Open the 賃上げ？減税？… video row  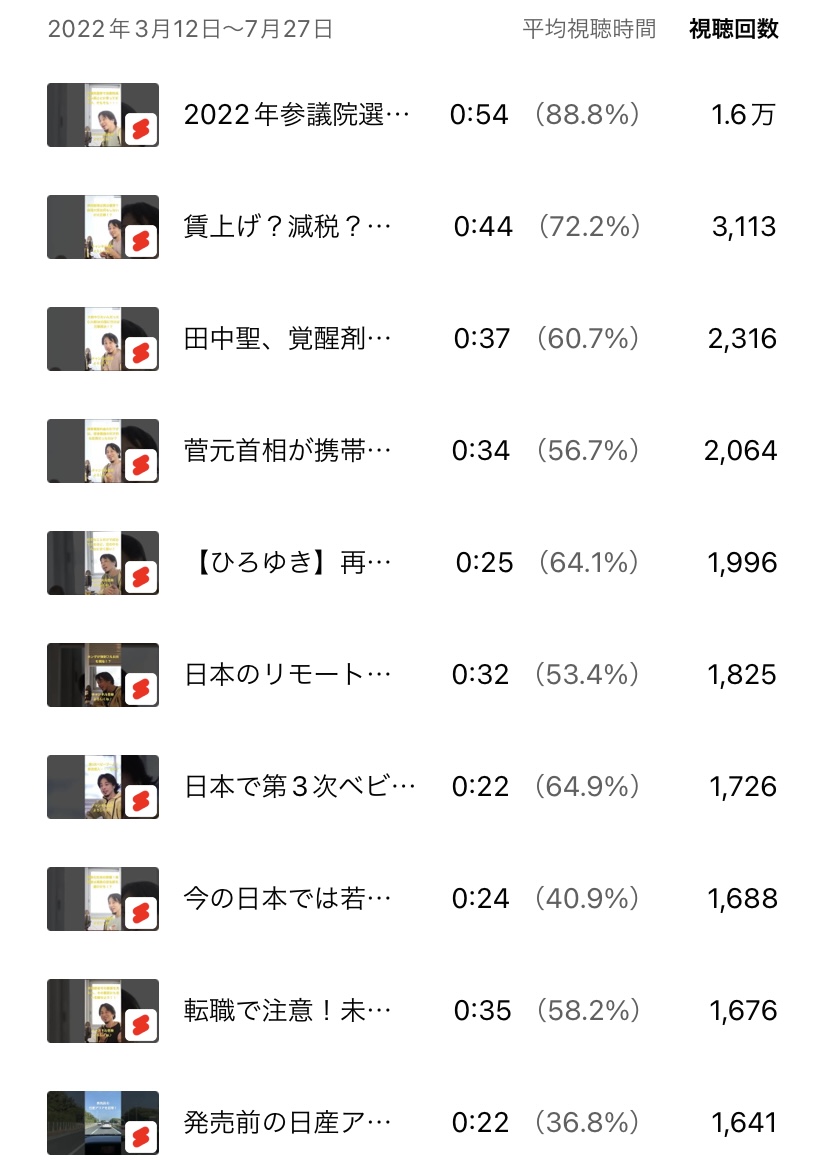[287, 227]
